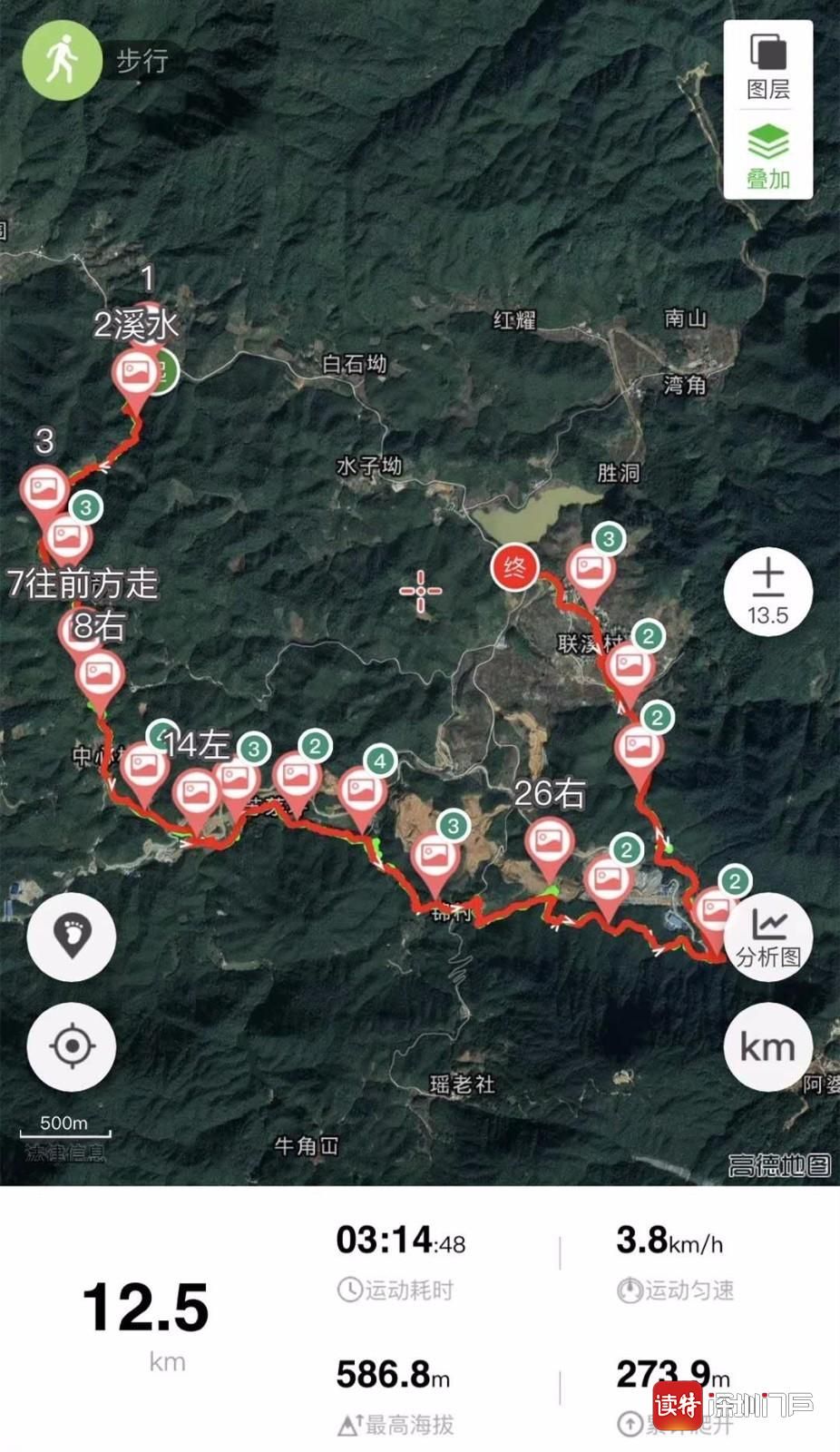The image size is (840, 1452).
Task: Tap the zoom level 13.5 control
Action: pos(767,592)
